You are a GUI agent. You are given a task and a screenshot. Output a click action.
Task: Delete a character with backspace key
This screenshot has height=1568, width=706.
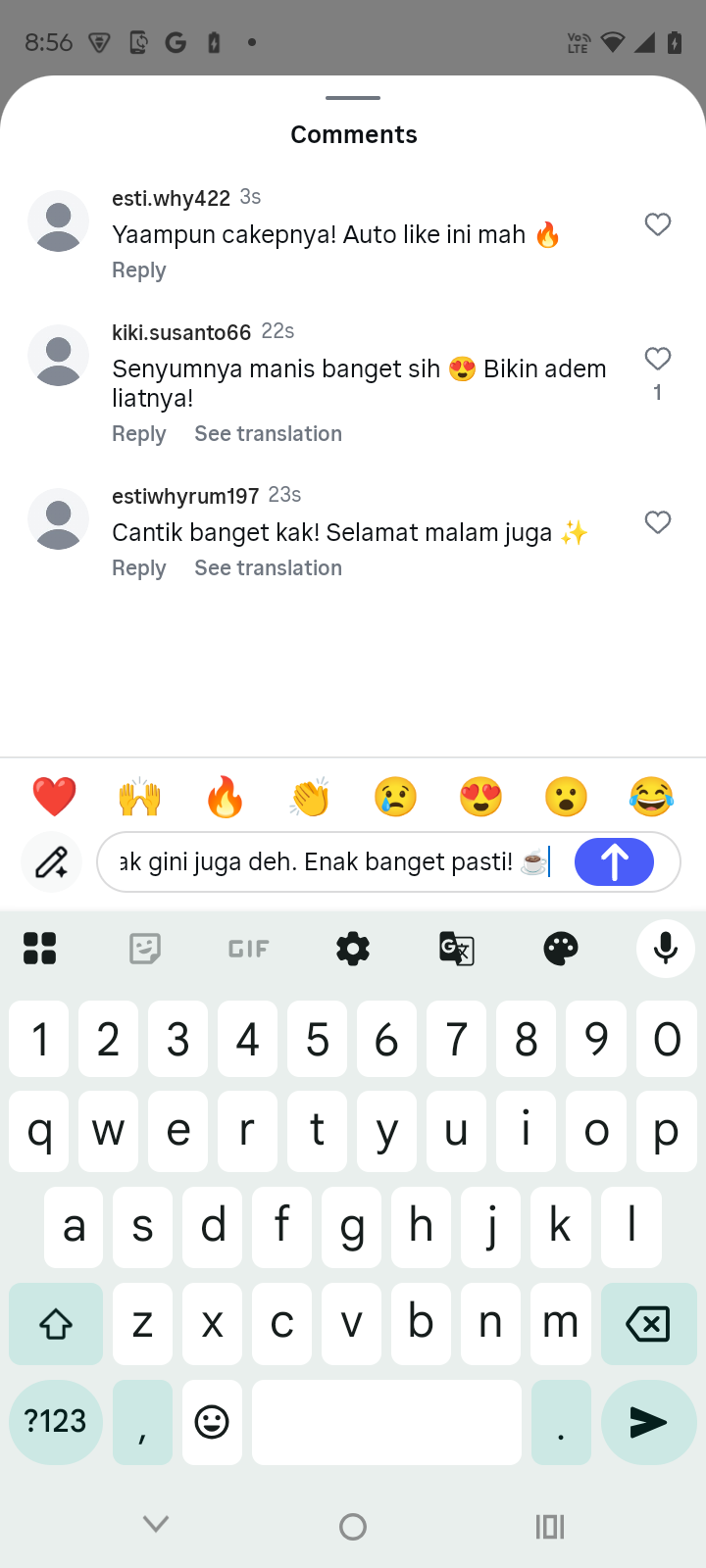pyautogui.click(x=647, y=1324)
